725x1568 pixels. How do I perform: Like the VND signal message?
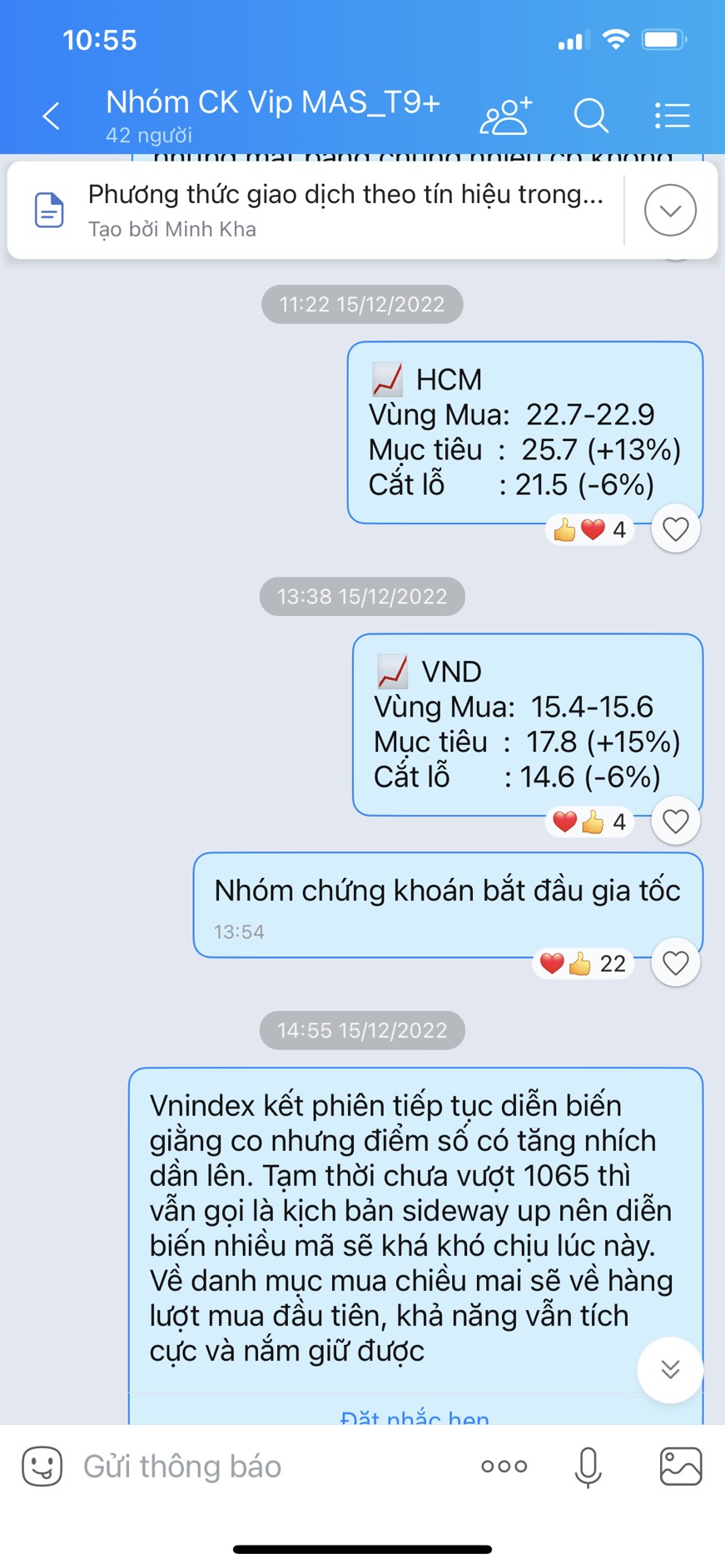(x=675, y=821)
